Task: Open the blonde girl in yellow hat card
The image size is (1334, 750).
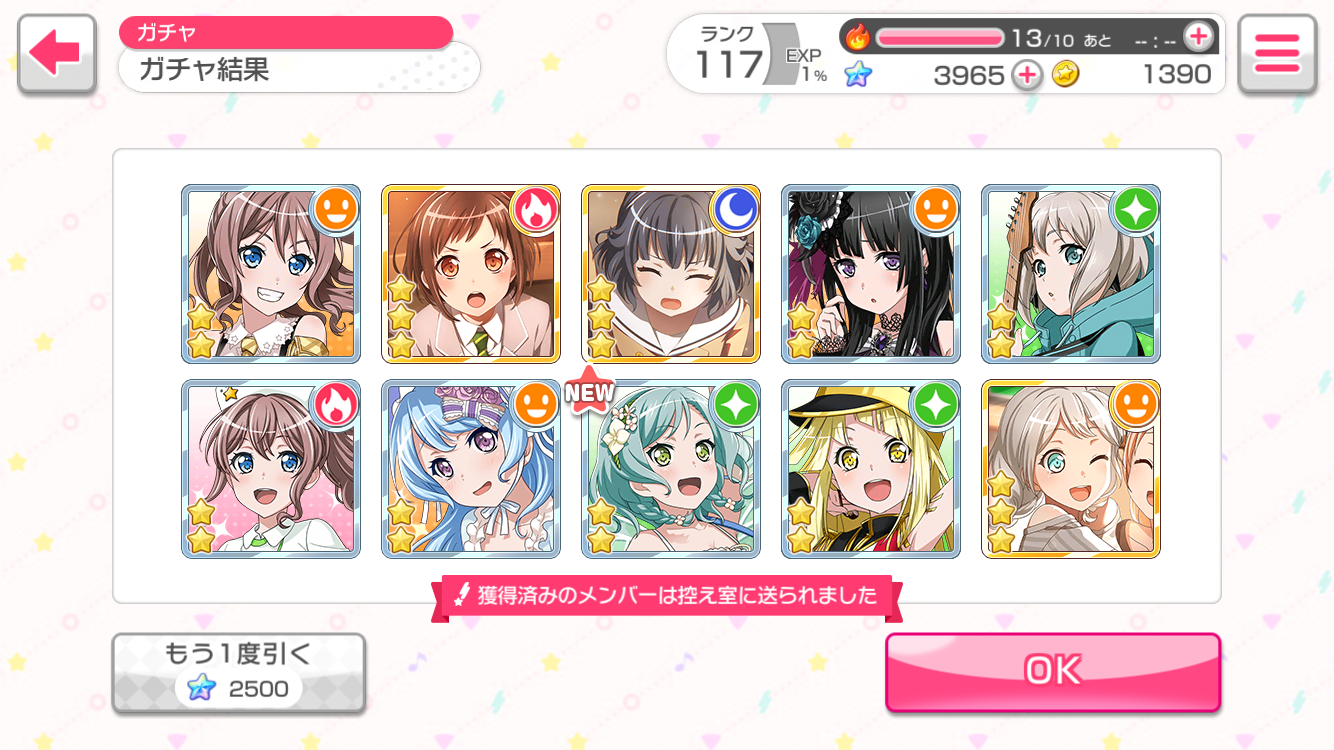Action: click(x=871, y=469)
